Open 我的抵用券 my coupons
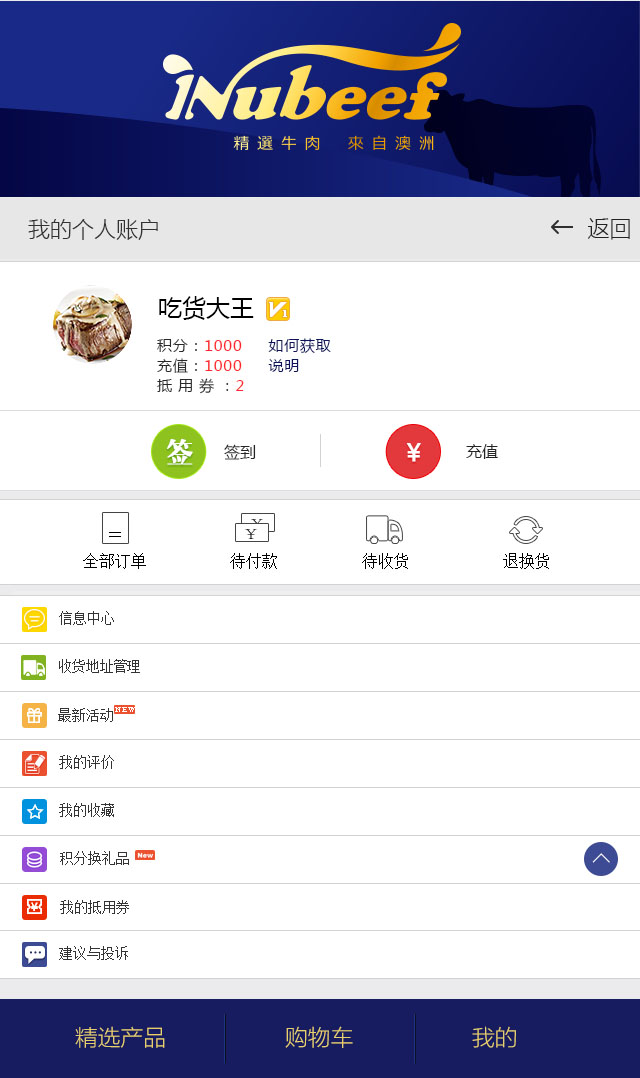The image size is (640, 1078). pos(94,907)
